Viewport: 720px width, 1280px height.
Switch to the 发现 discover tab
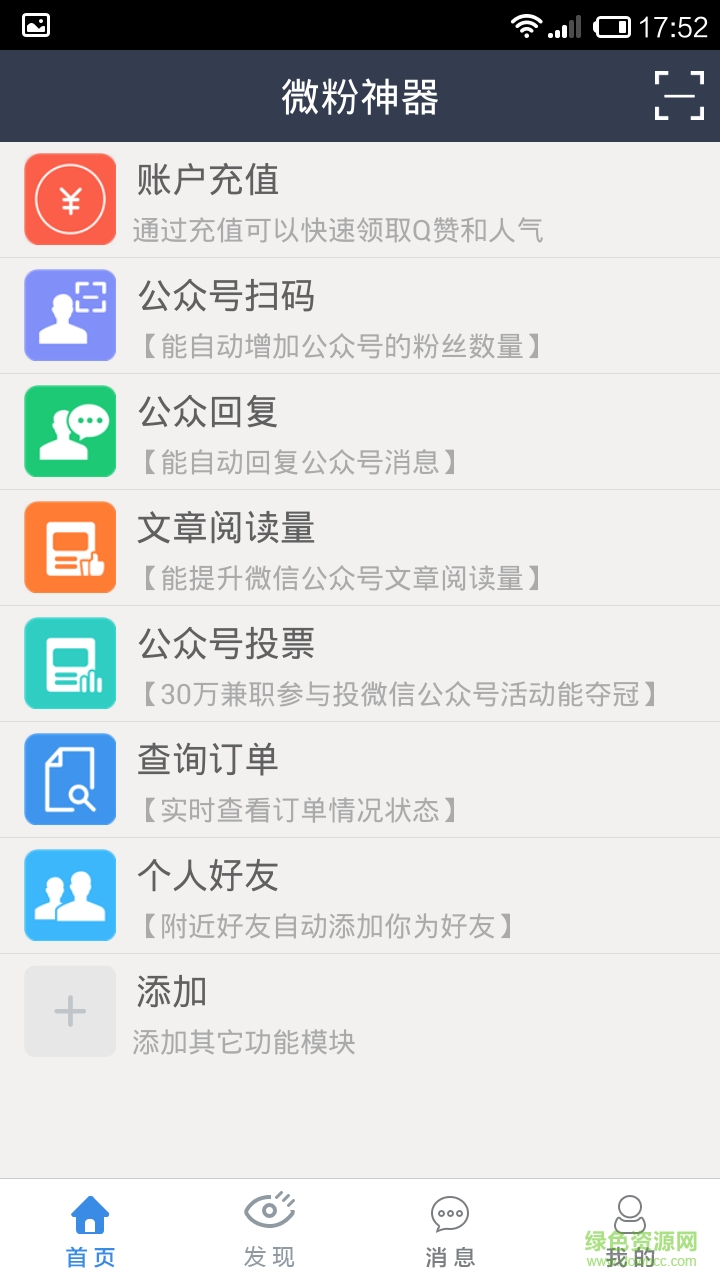tap(270, 1231)
